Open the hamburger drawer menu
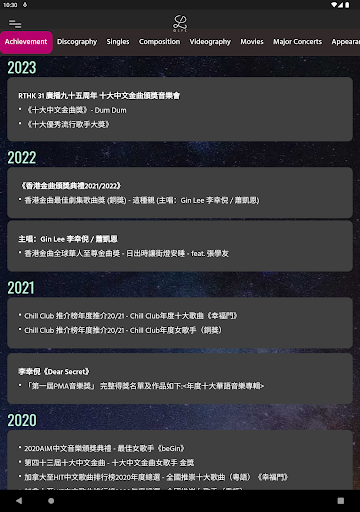Image resolution: width=360 pixels, height=512 pixels. [x=15, y=24]
